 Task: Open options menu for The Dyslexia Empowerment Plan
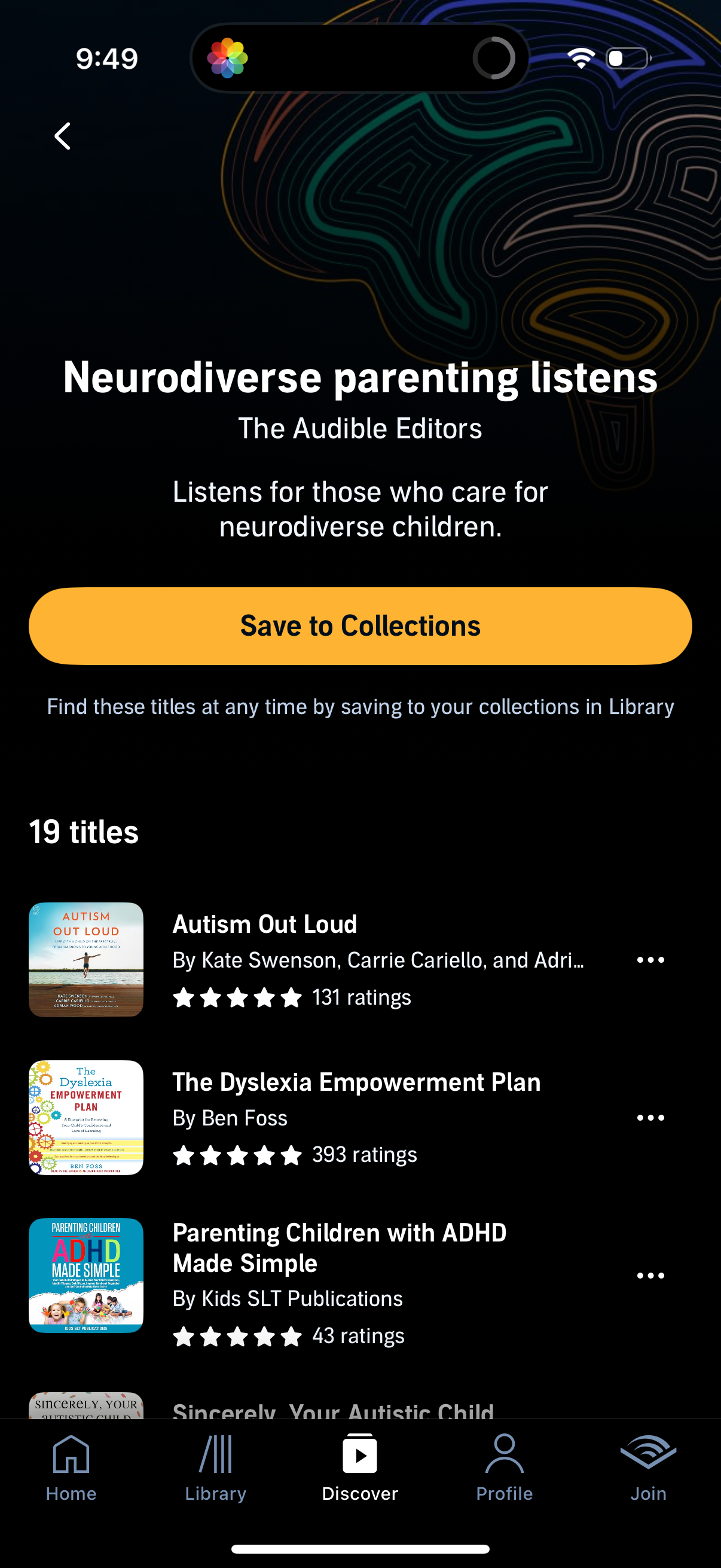tap(650, 1117)
